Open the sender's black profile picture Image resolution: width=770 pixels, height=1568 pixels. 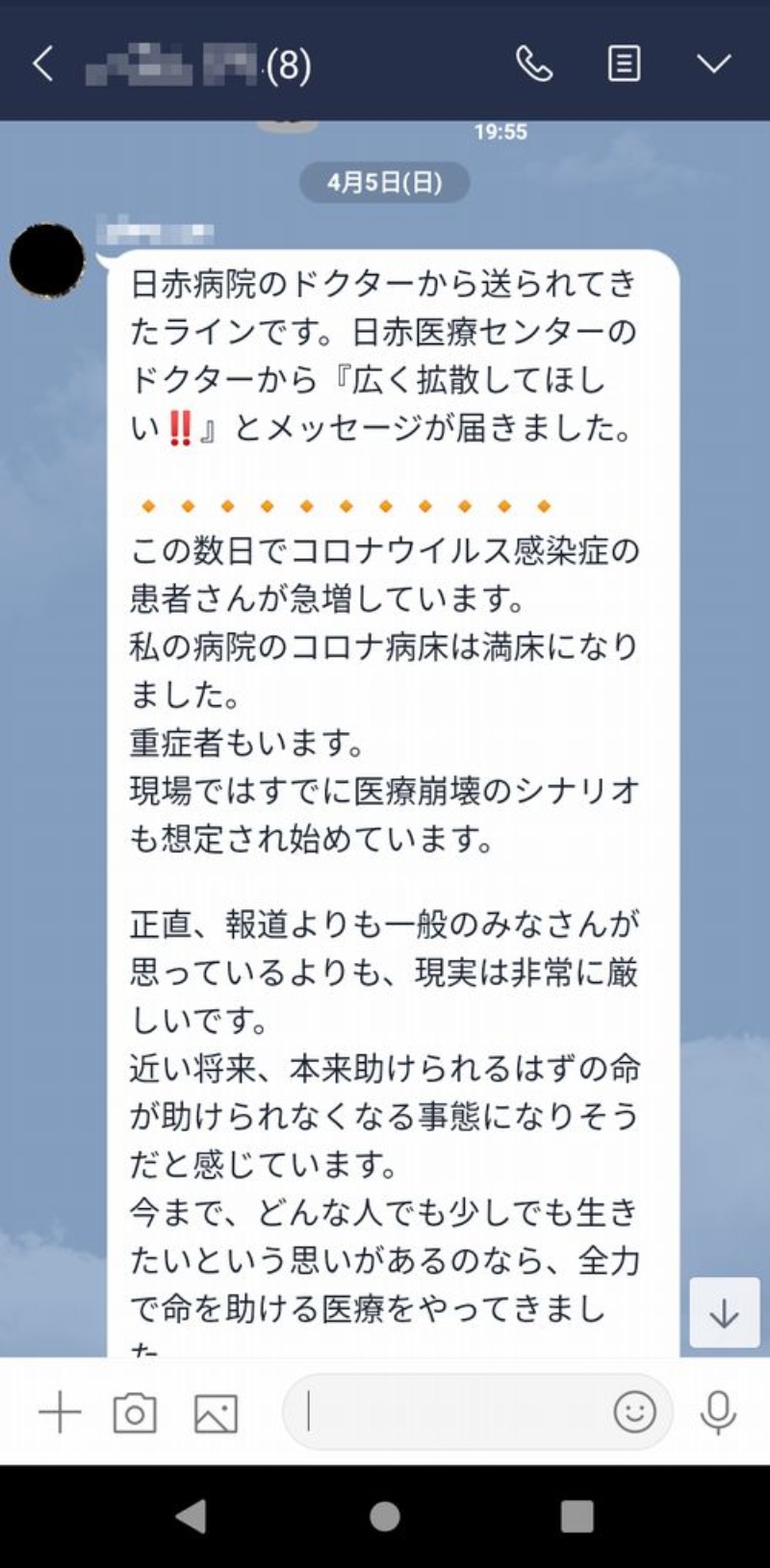coord(47,261)
